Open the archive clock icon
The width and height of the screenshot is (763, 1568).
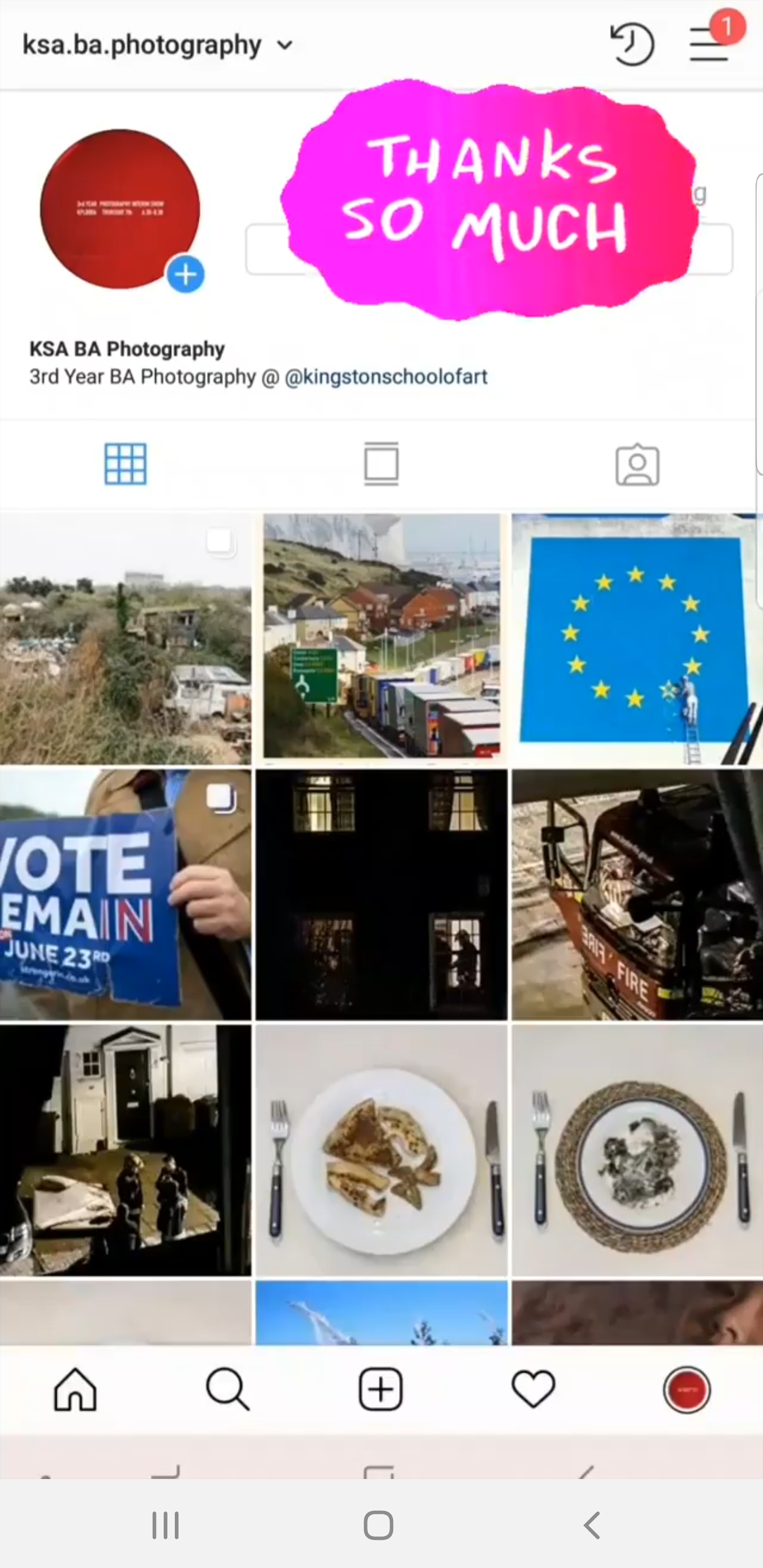pyautogui.click(x=632, y=45)
